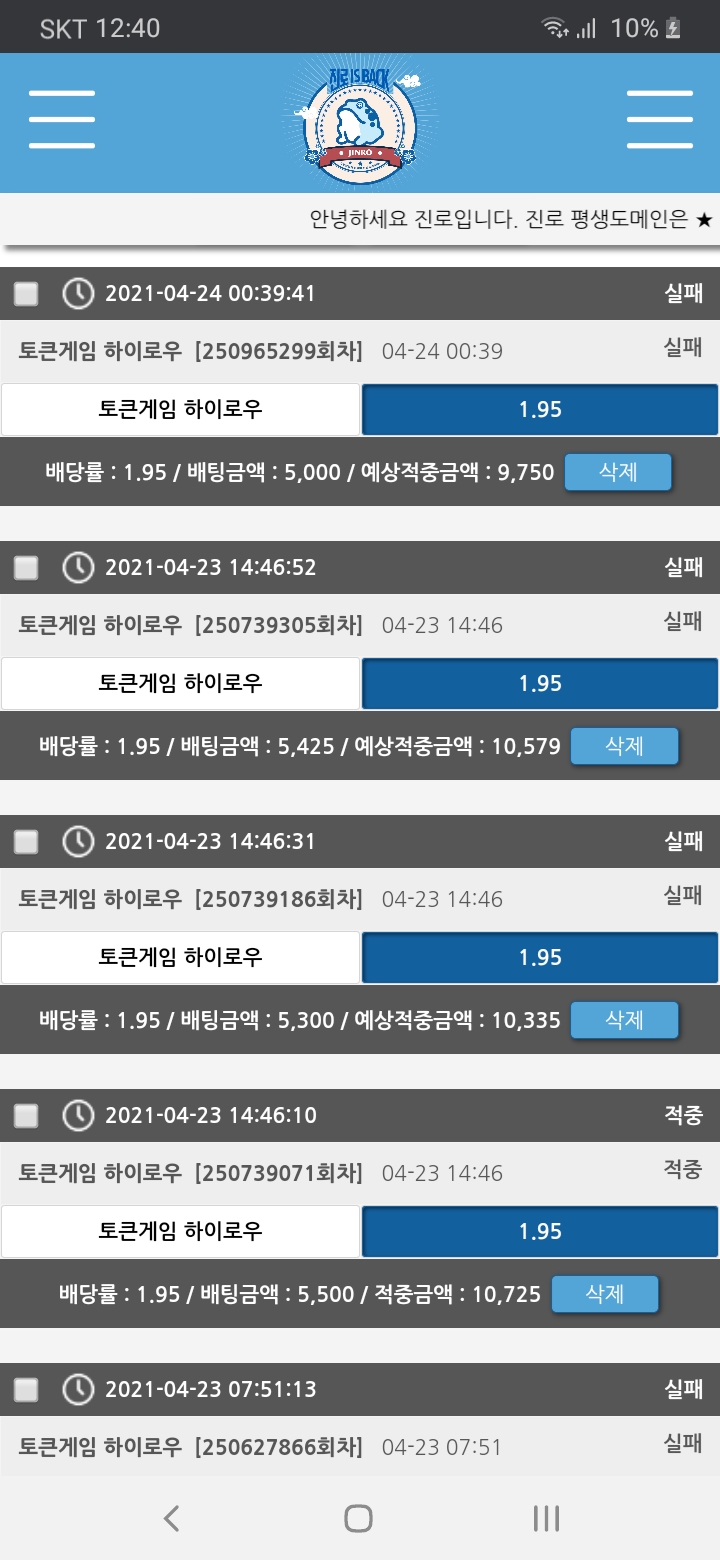Viewport: 720px width, 1560px height.
Task: Select checkbox for 2021-04-24 00:39:41 bet
Action: [x=26, y=294]
